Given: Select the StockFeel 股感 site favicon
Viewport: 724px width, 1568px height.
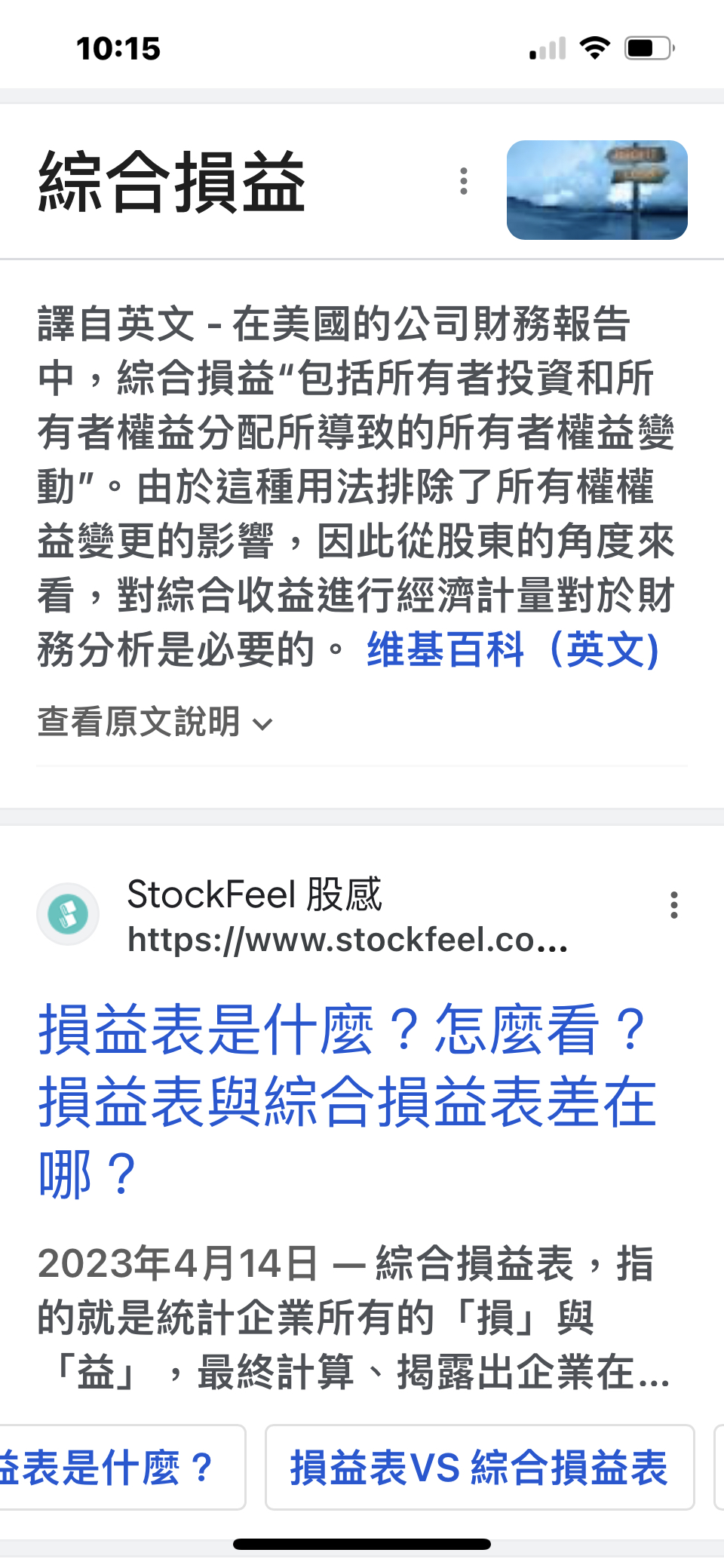Looking at the screenshot, I should (68, 913).
